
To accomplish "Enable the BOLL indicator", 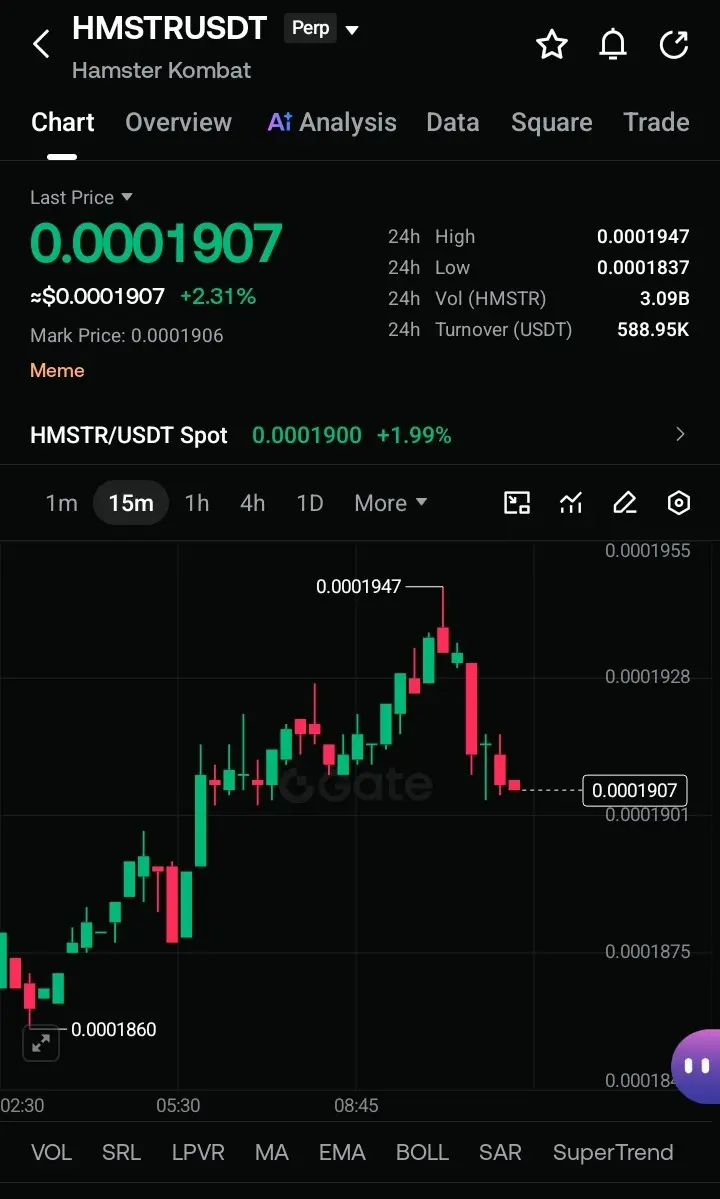I will [421, 1152].
